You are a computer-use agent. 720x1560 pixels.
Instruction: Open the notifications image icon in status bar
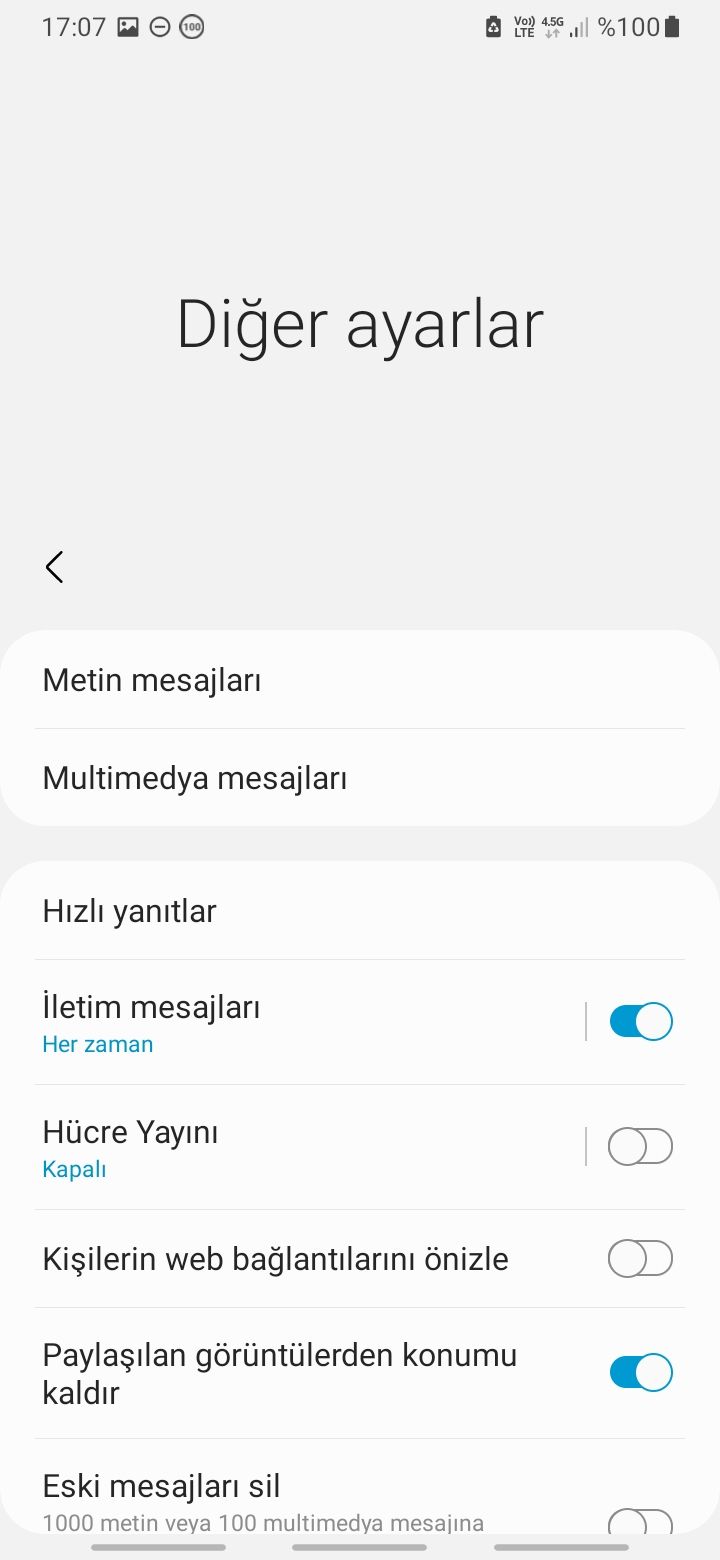click(x=128, y=27)
